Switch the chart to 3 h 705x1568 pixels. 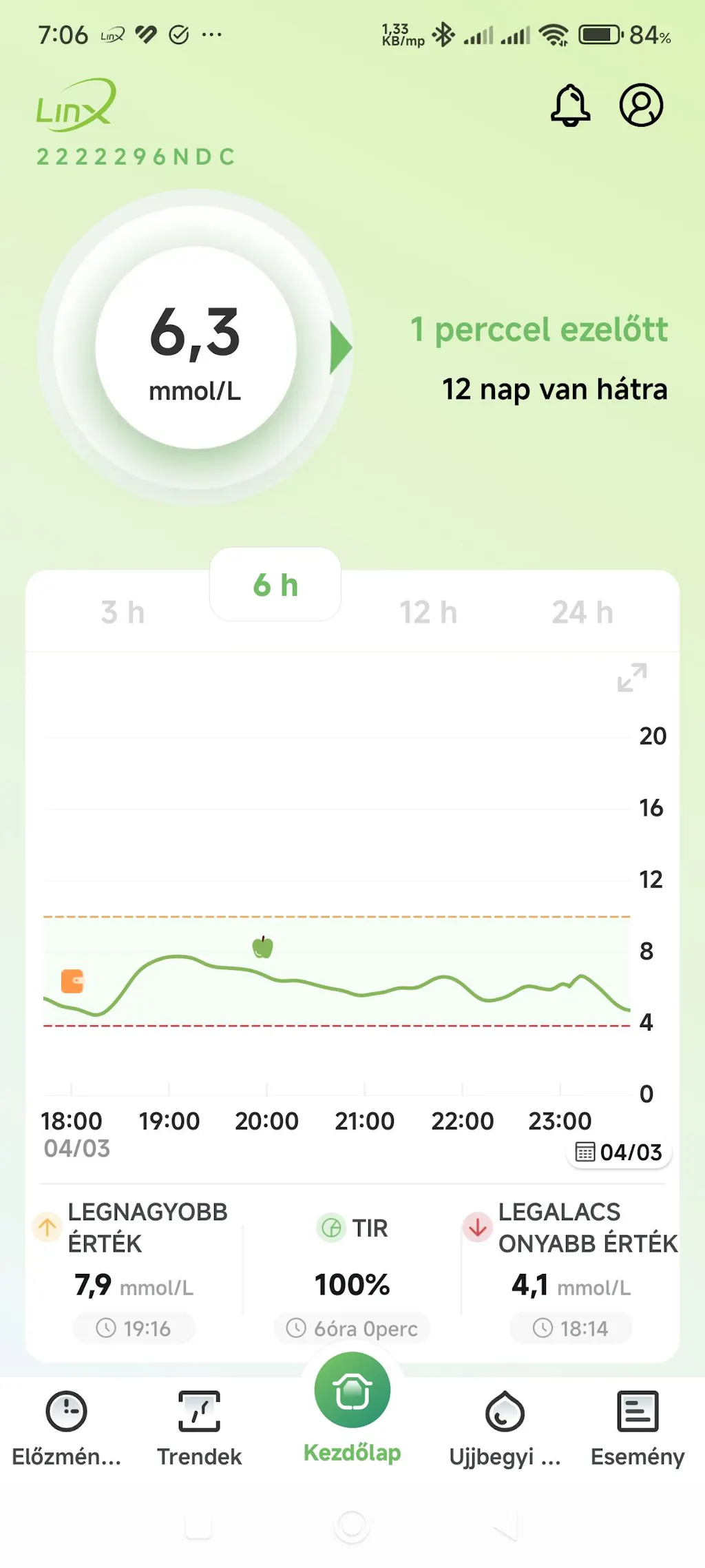point(123,612)
